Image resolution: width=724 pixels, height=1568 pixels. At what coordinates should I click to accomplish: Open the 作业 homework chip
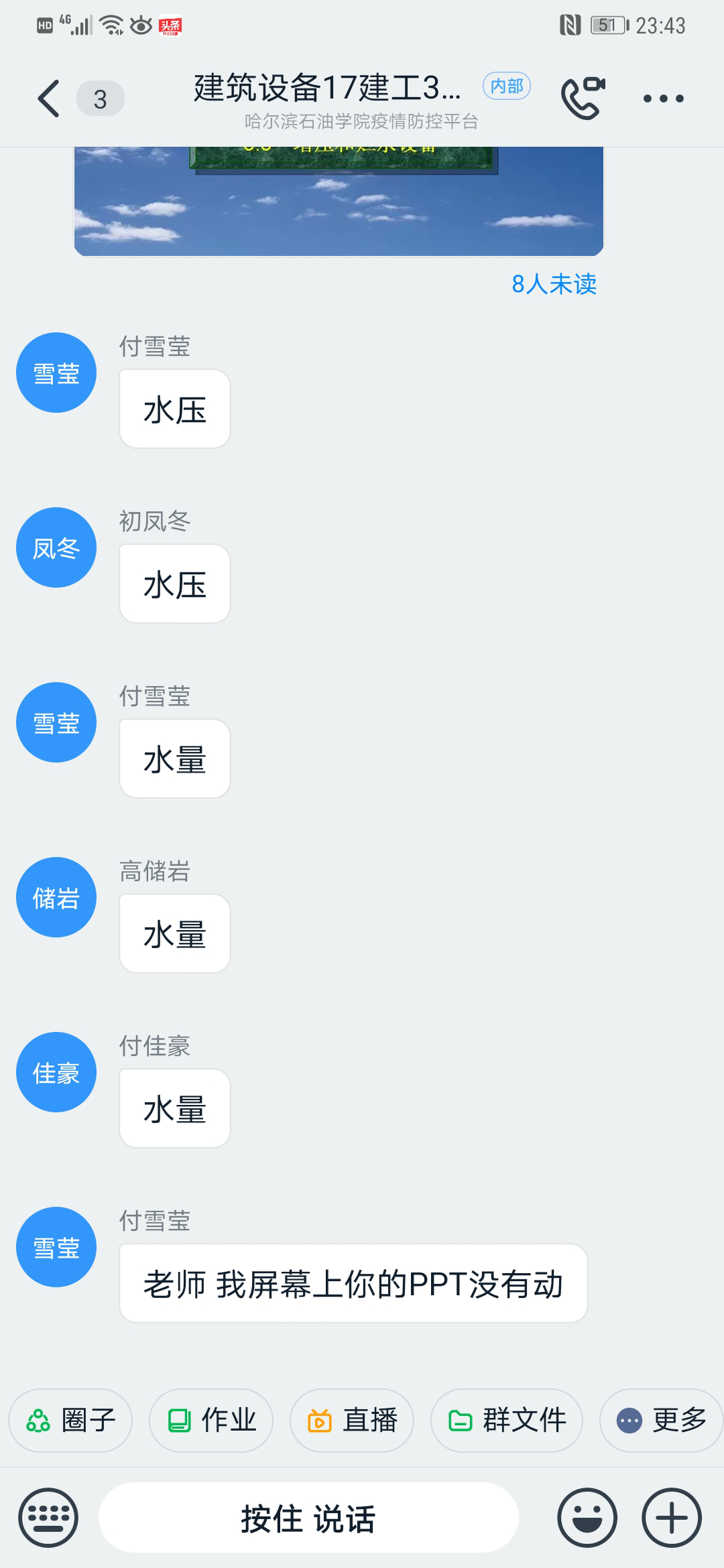(211, 1420)
